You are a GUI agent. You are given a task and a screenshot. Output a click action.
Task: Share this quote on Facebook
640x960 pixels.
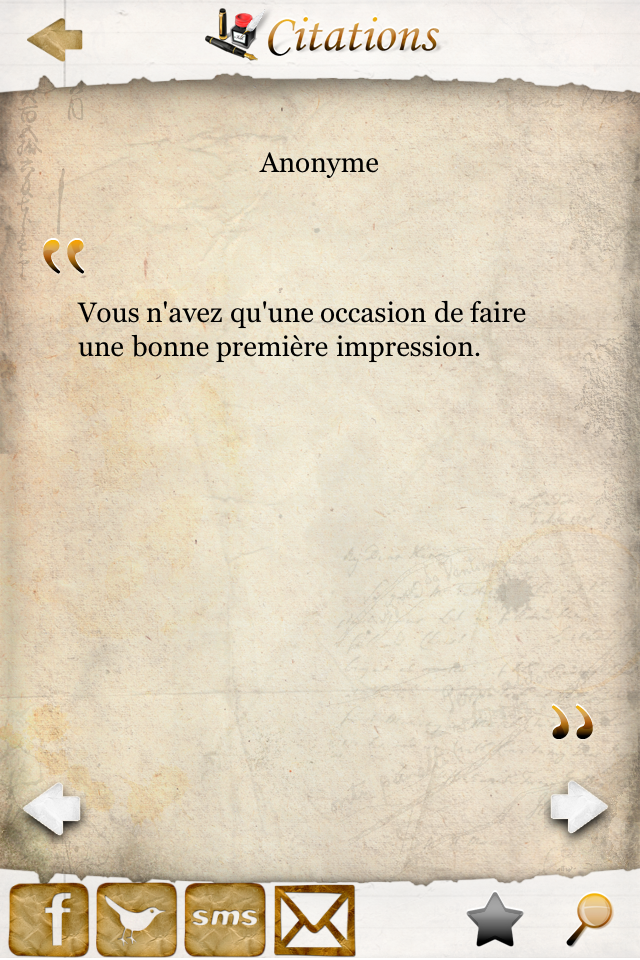(50, 918)
